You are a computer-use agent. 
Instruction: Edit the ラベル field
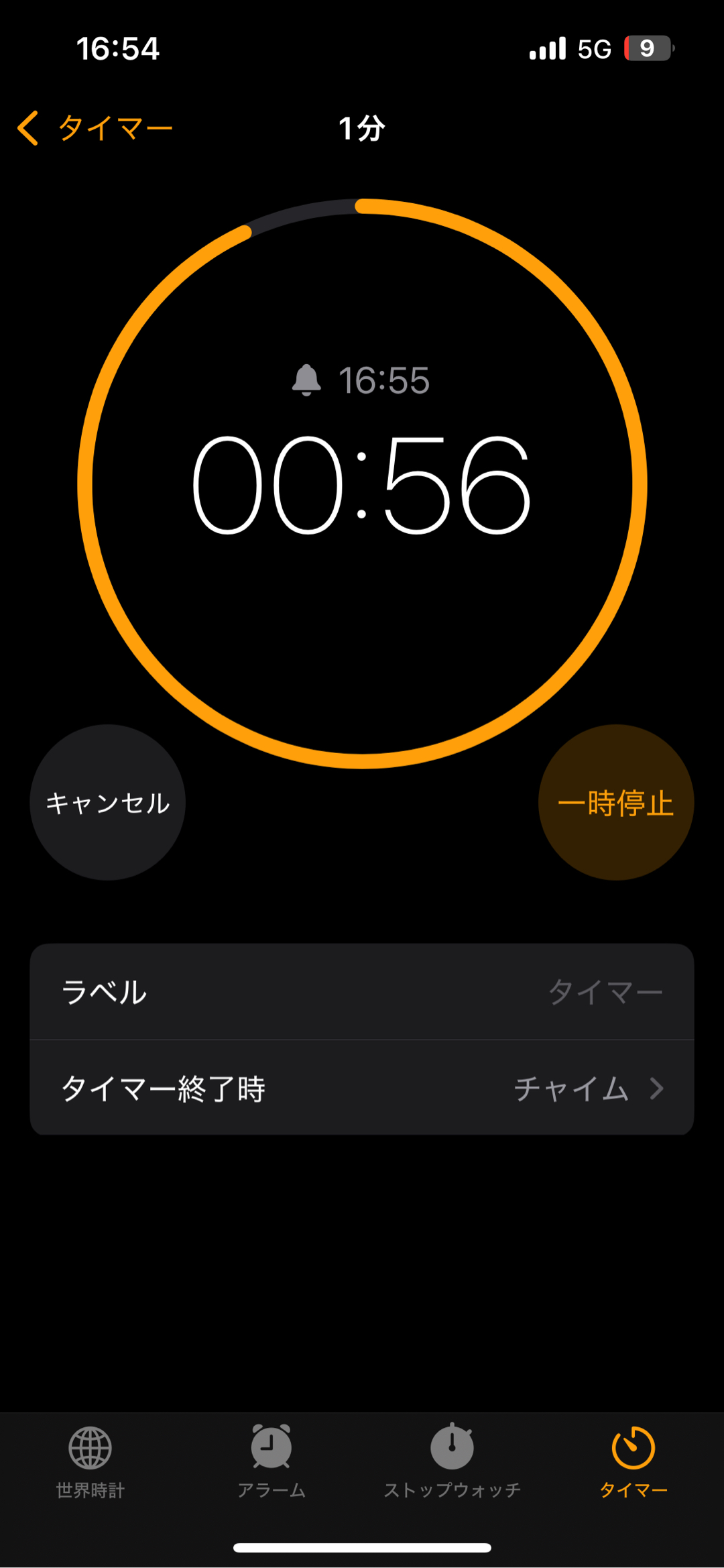tap(362, 991)
